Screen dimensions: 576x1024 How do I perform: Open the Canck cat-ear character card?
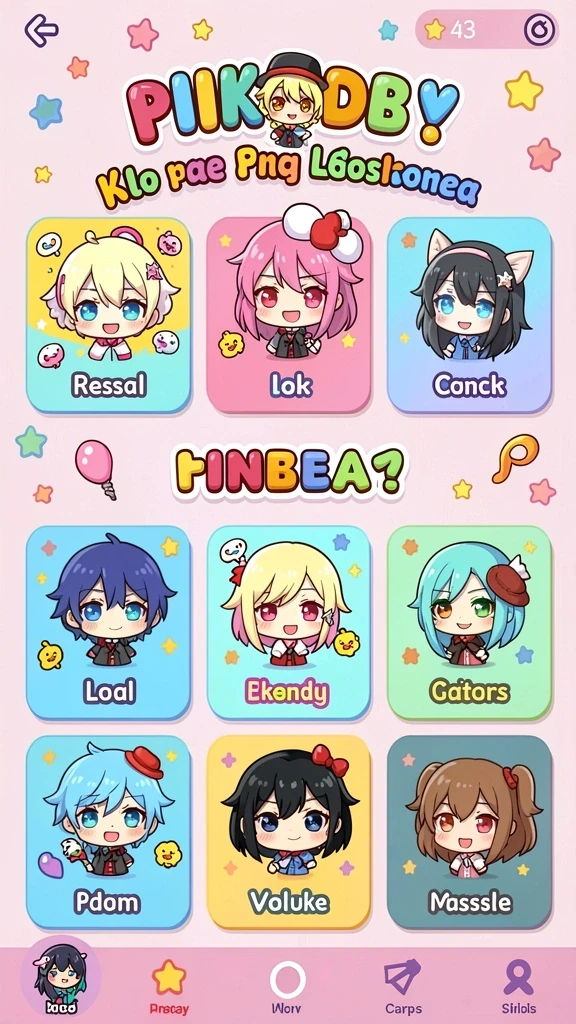pyautogui.click(x=470, y=315)
